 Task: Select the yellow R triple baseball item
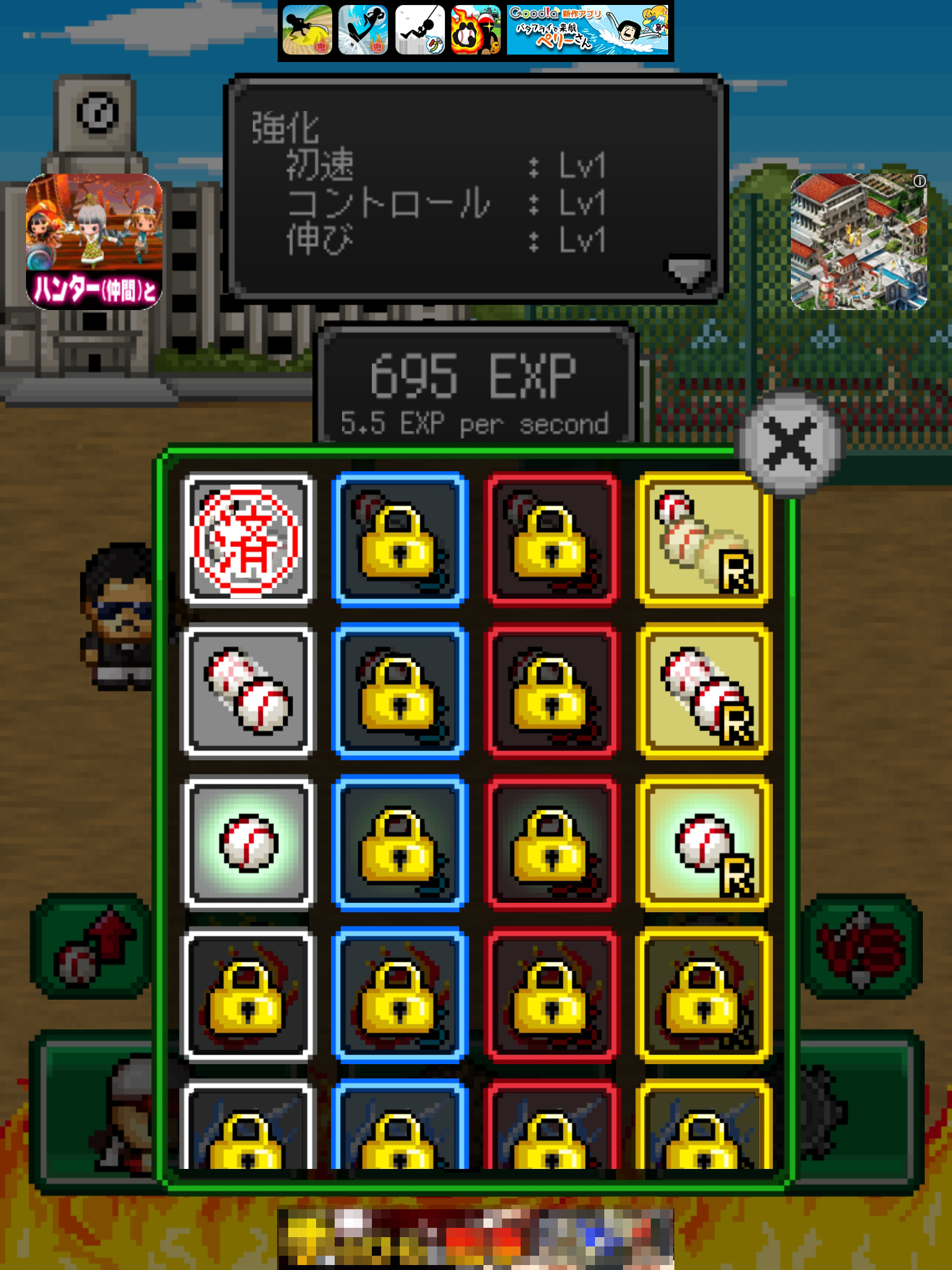[703, 540]
